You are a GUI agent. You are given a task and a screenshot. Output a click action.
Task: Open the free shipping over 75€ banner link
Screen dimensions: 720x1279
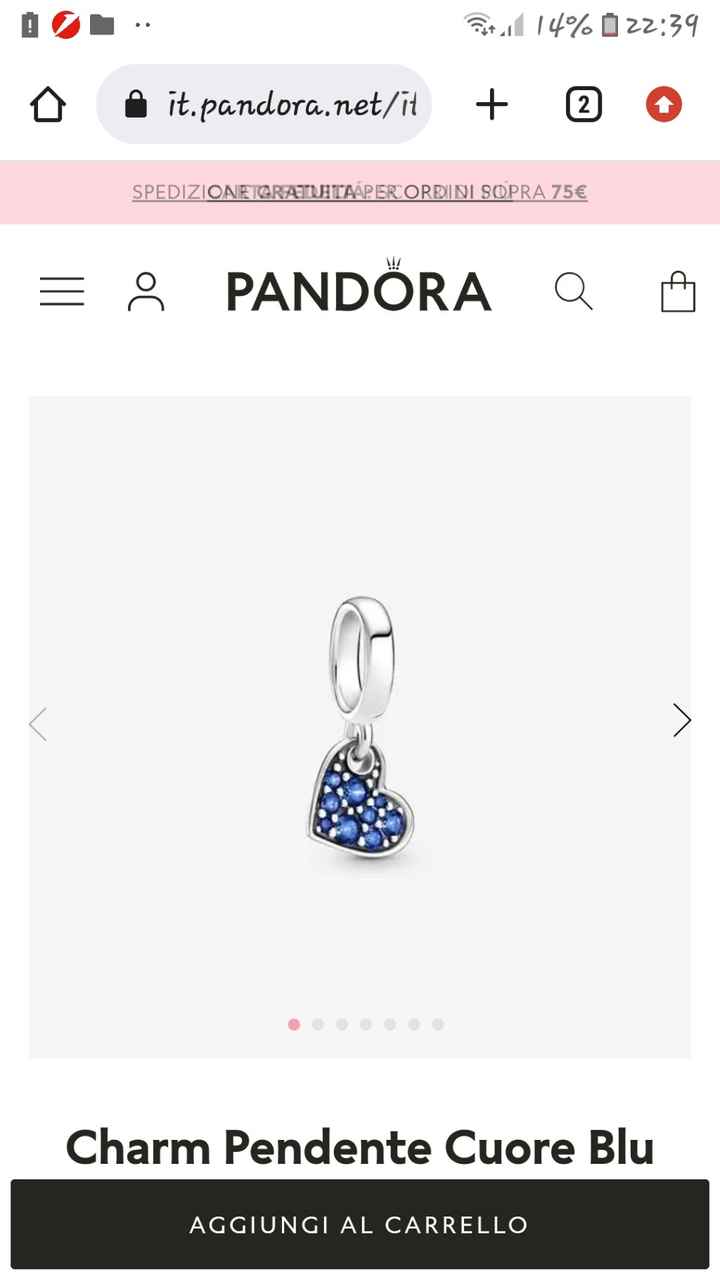tap(360, 192)
